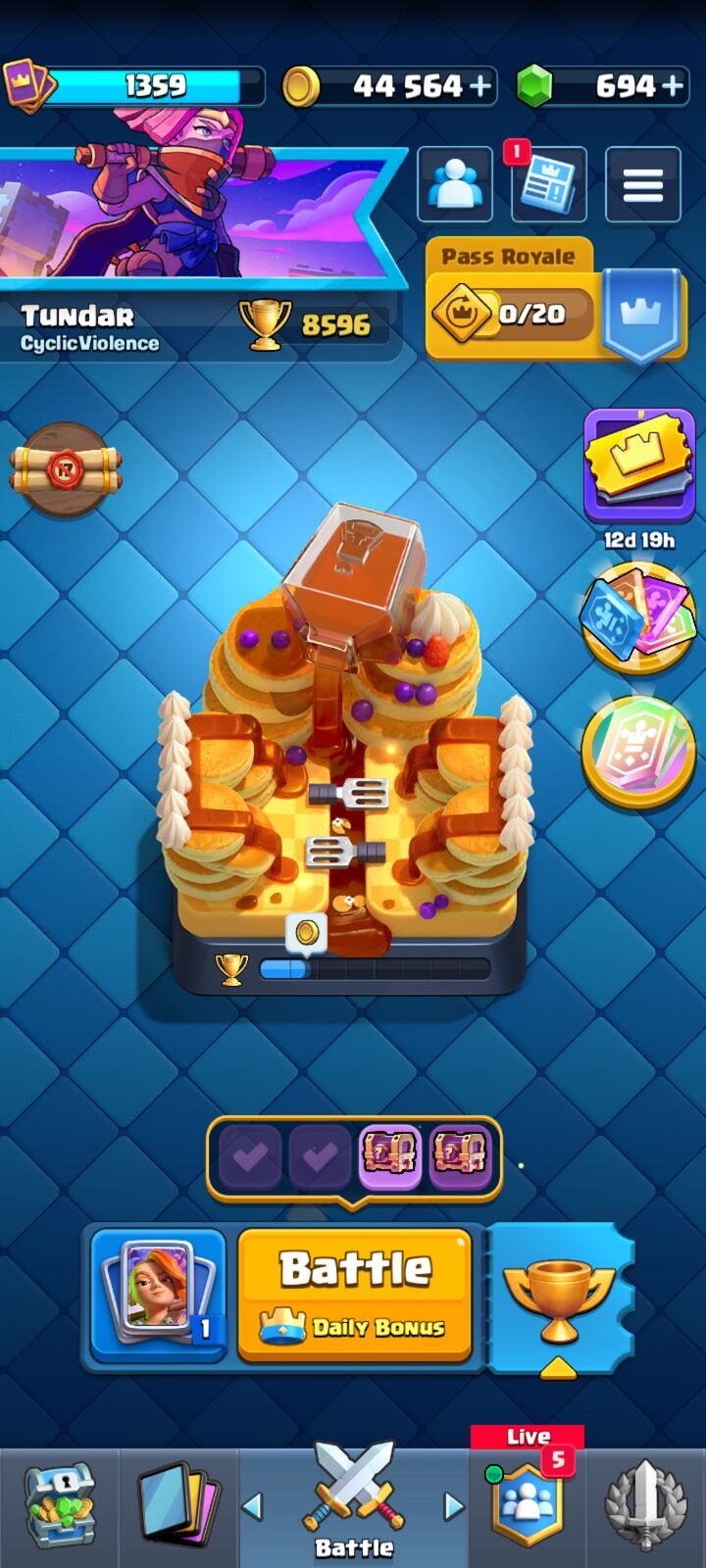This screenshot has width=706, height=1568.
Task: Open the Clan tab with Live badge
Action: tap(529, 1497)
